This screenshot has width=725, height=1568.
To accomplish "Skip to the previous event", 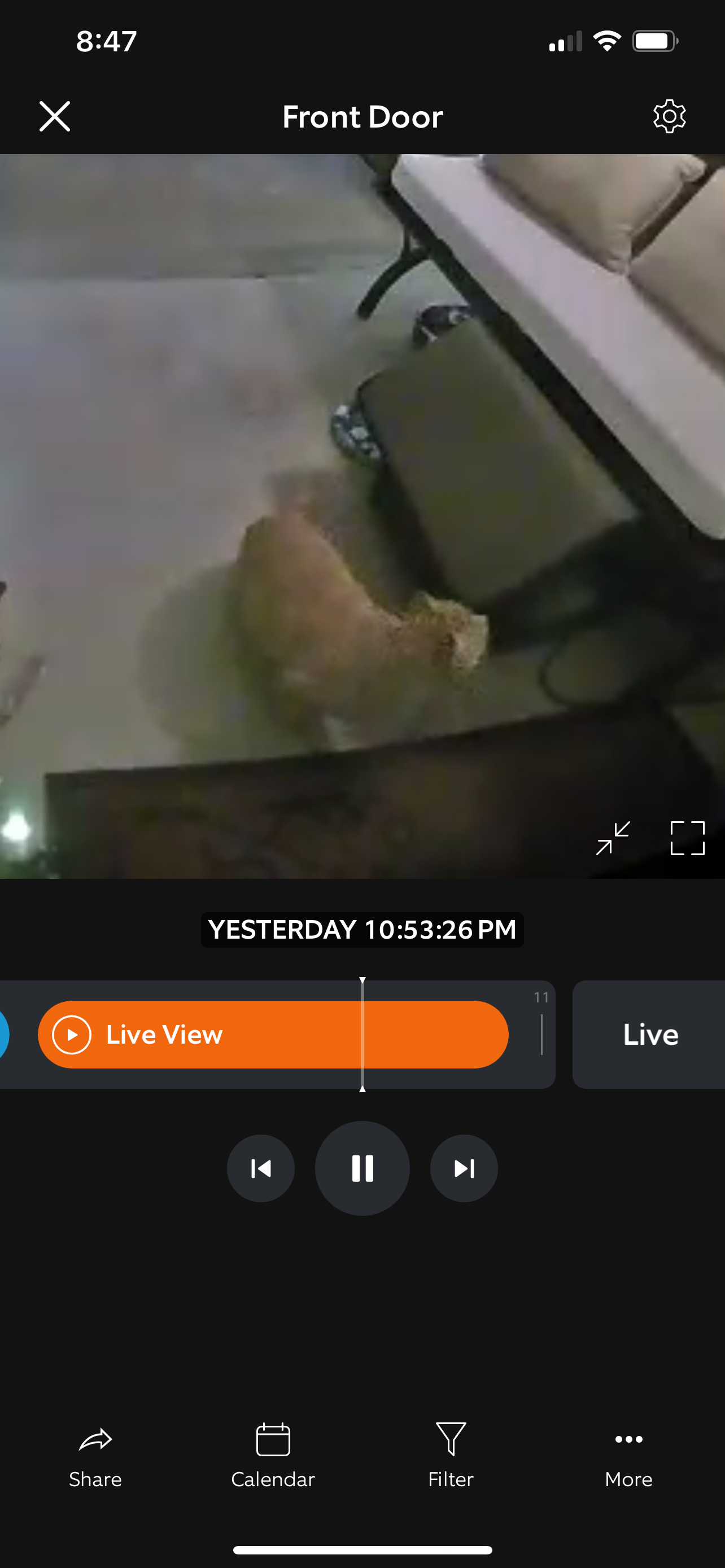I will (x=260, y=1168).
